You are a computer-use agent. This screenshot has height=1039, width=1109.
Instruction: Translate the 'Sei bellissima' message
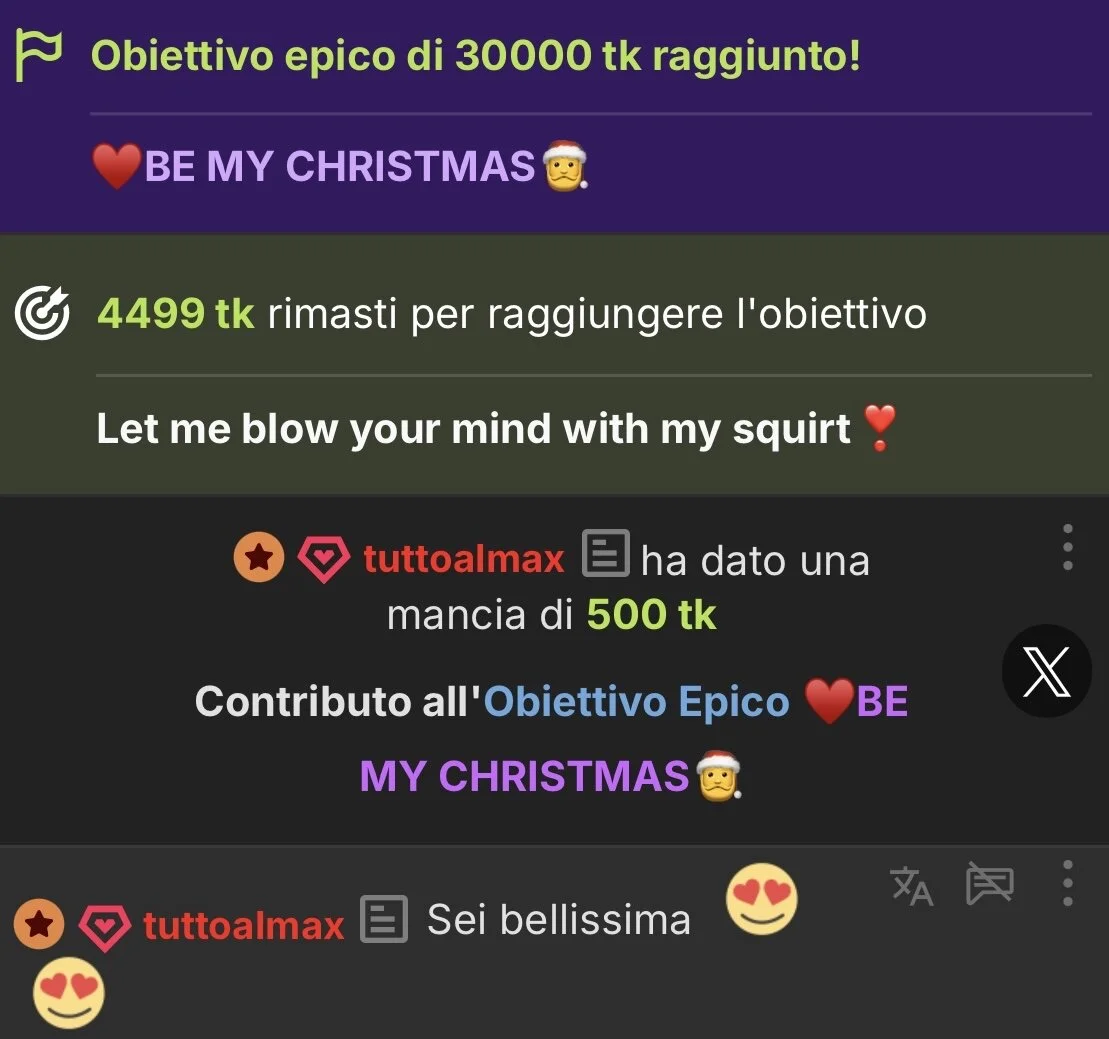[x=911, y=886]
